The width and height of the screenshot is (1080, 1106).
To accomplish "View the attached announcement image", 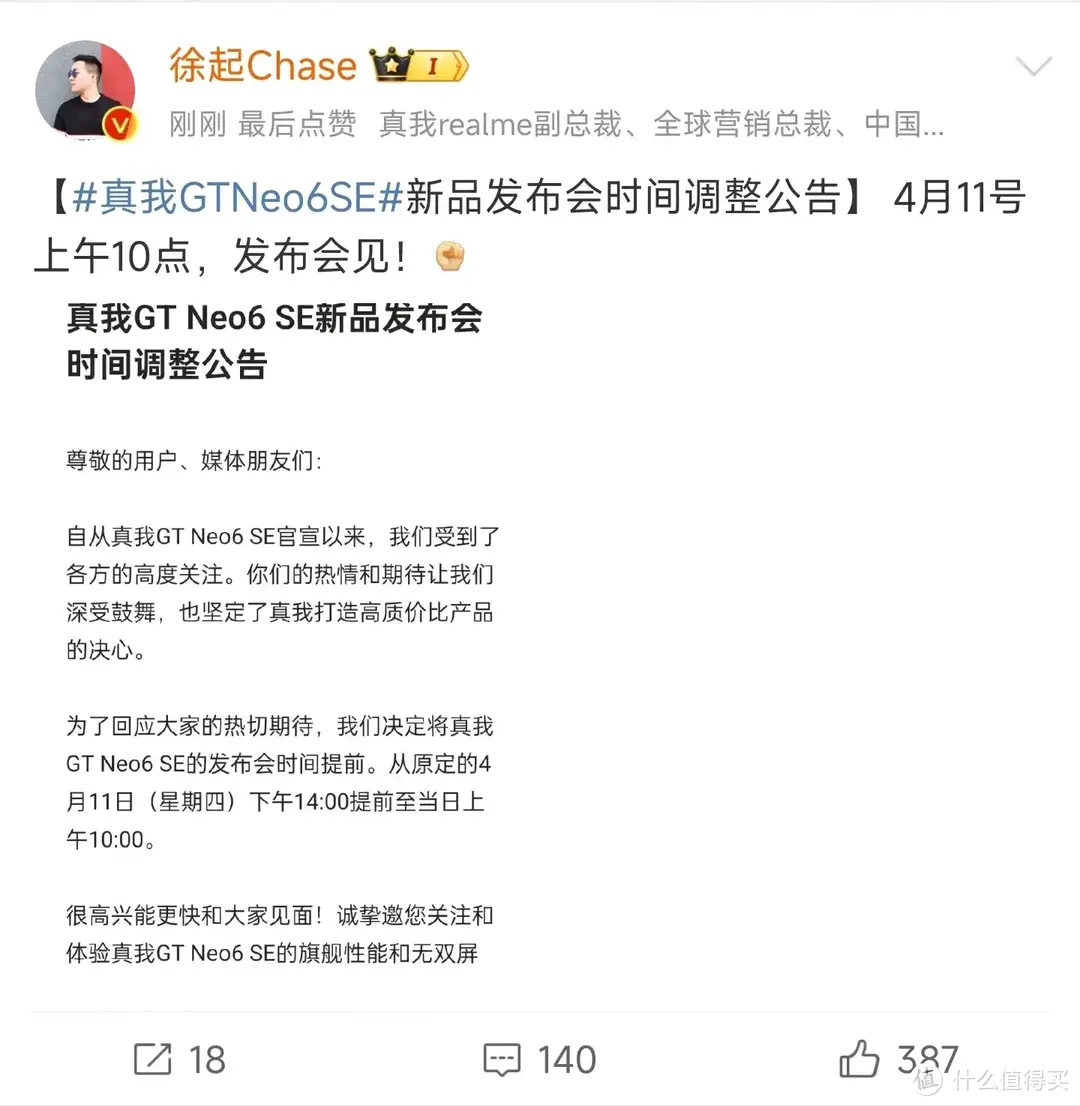I will [280, 630].
